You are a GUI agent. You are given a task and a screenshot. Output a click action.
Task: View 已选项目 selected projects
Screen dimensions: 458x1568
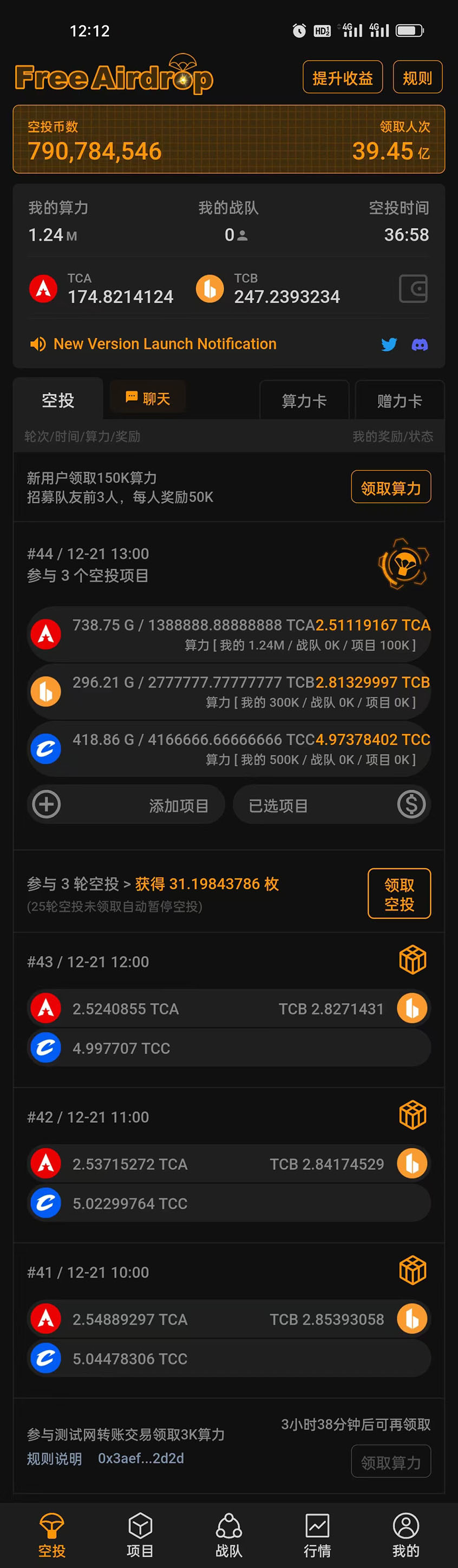click(332, 805)
